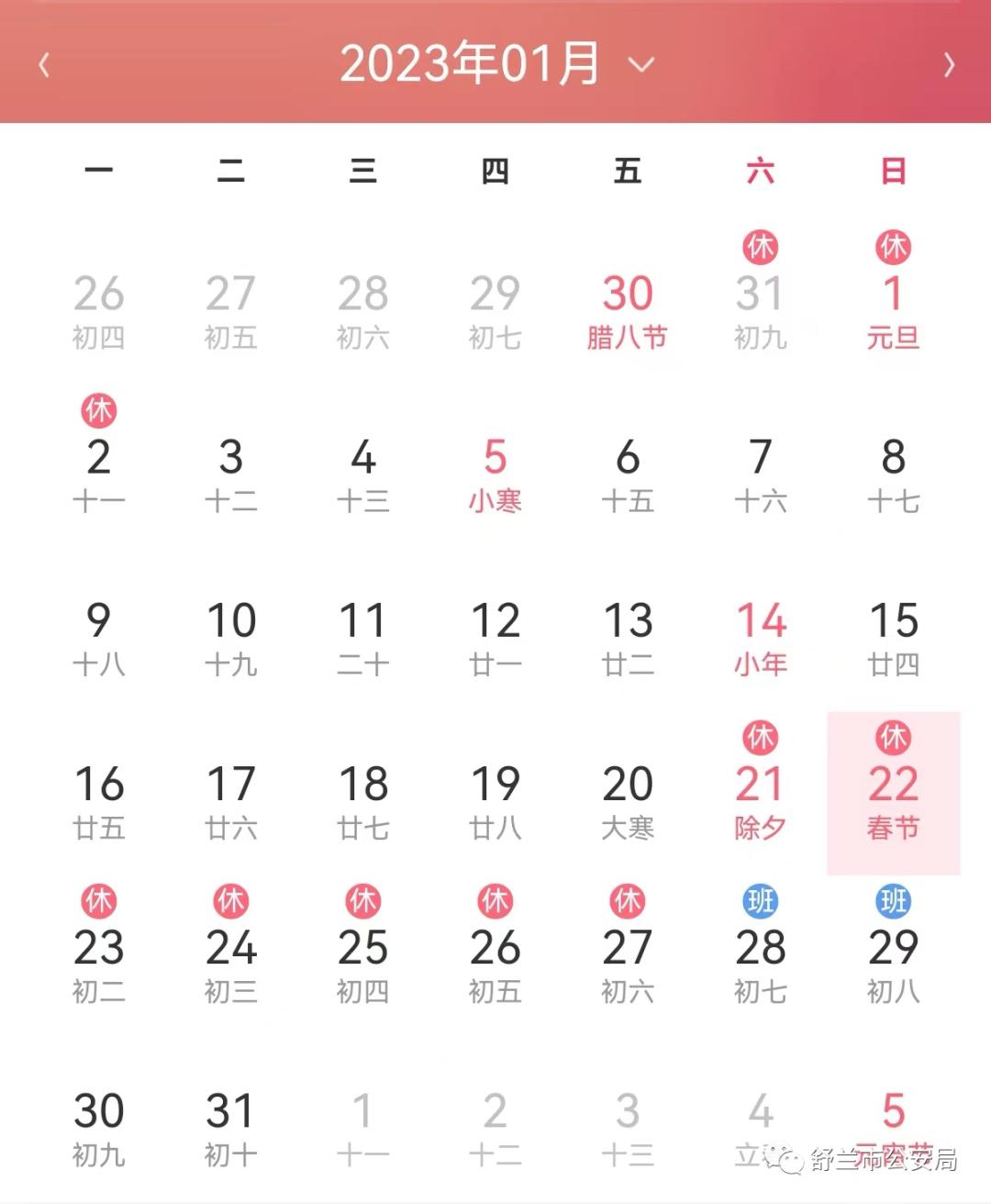
Task: Go to the next month
Action: coord(949,65)
